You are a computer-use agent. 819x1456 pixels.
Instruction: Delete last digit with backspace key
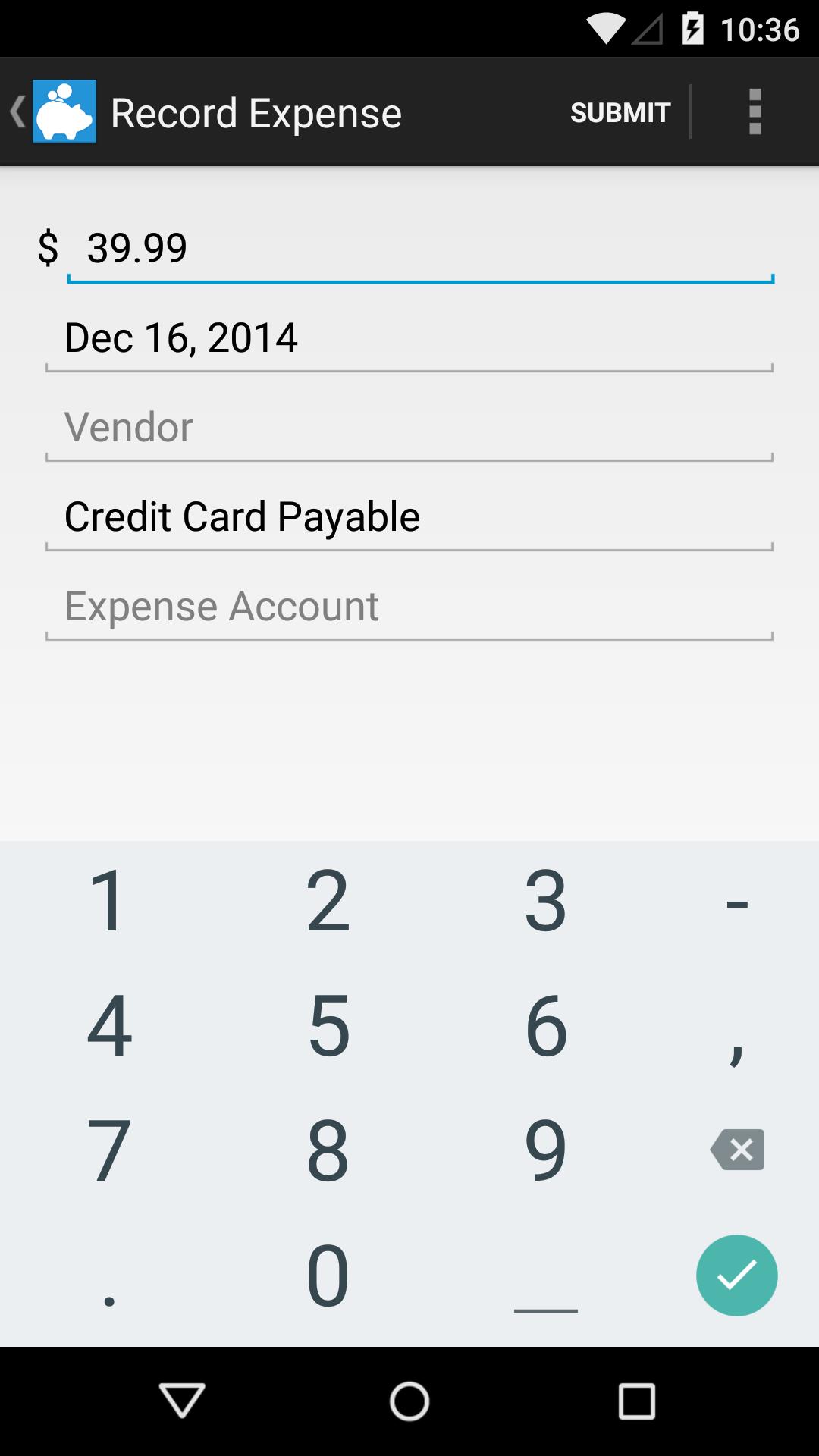pos(737,1150)
